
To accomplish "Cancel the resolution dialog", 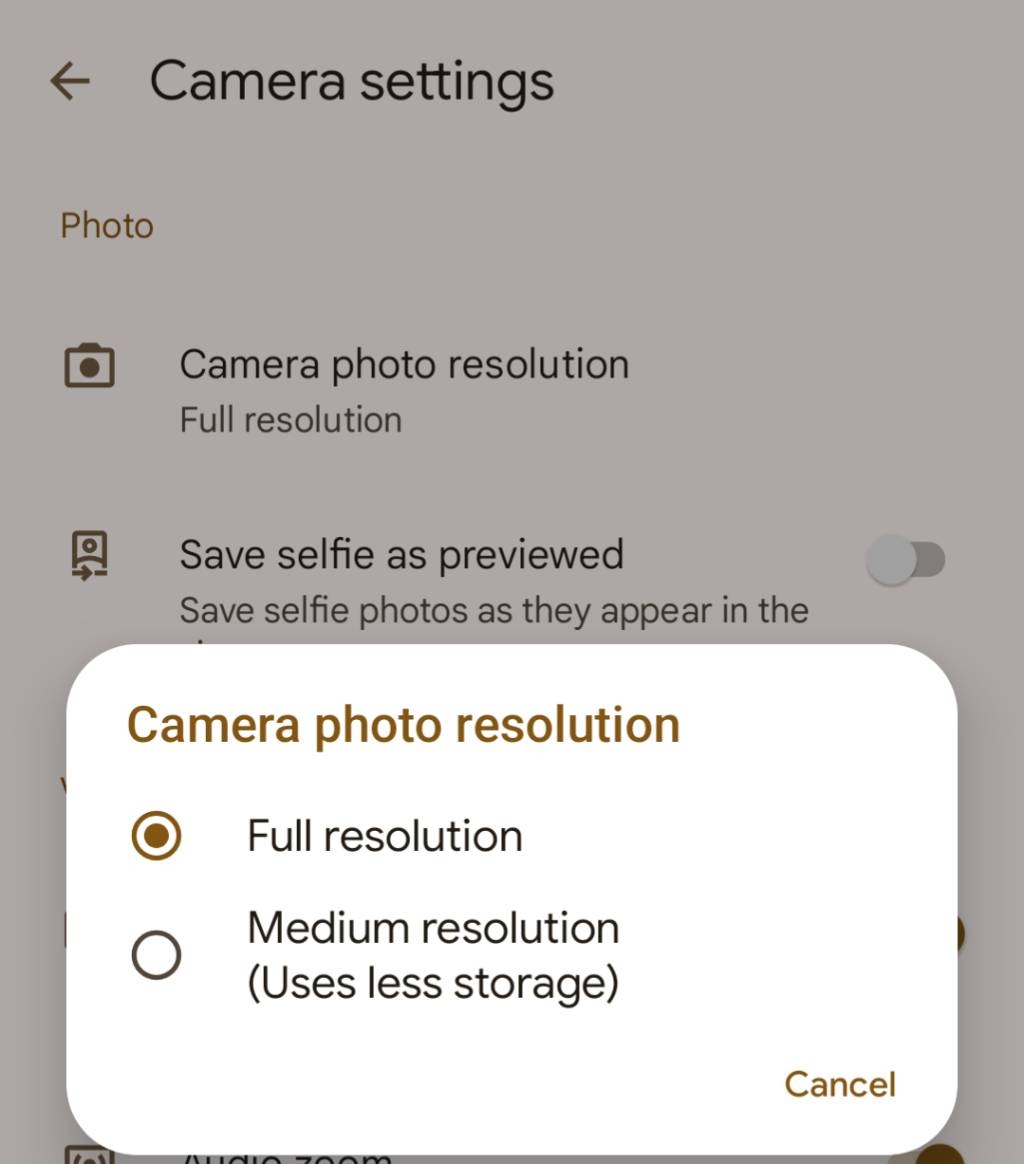I will coord(839,1084).
